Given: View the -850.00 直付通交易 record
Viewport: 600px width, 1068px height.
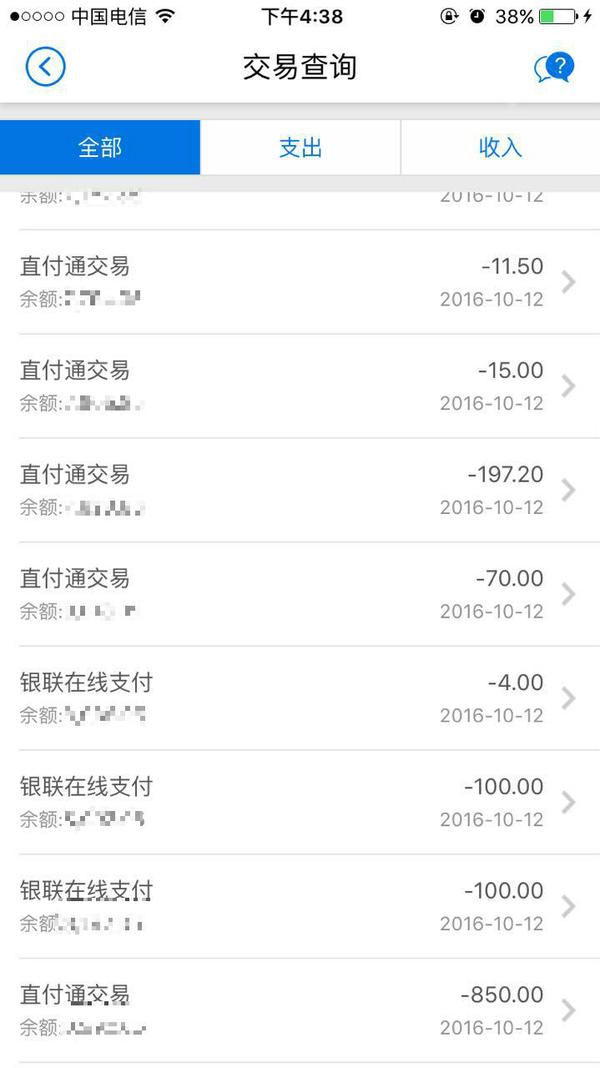Looking at the screenshot, I should click(300, 1010).
